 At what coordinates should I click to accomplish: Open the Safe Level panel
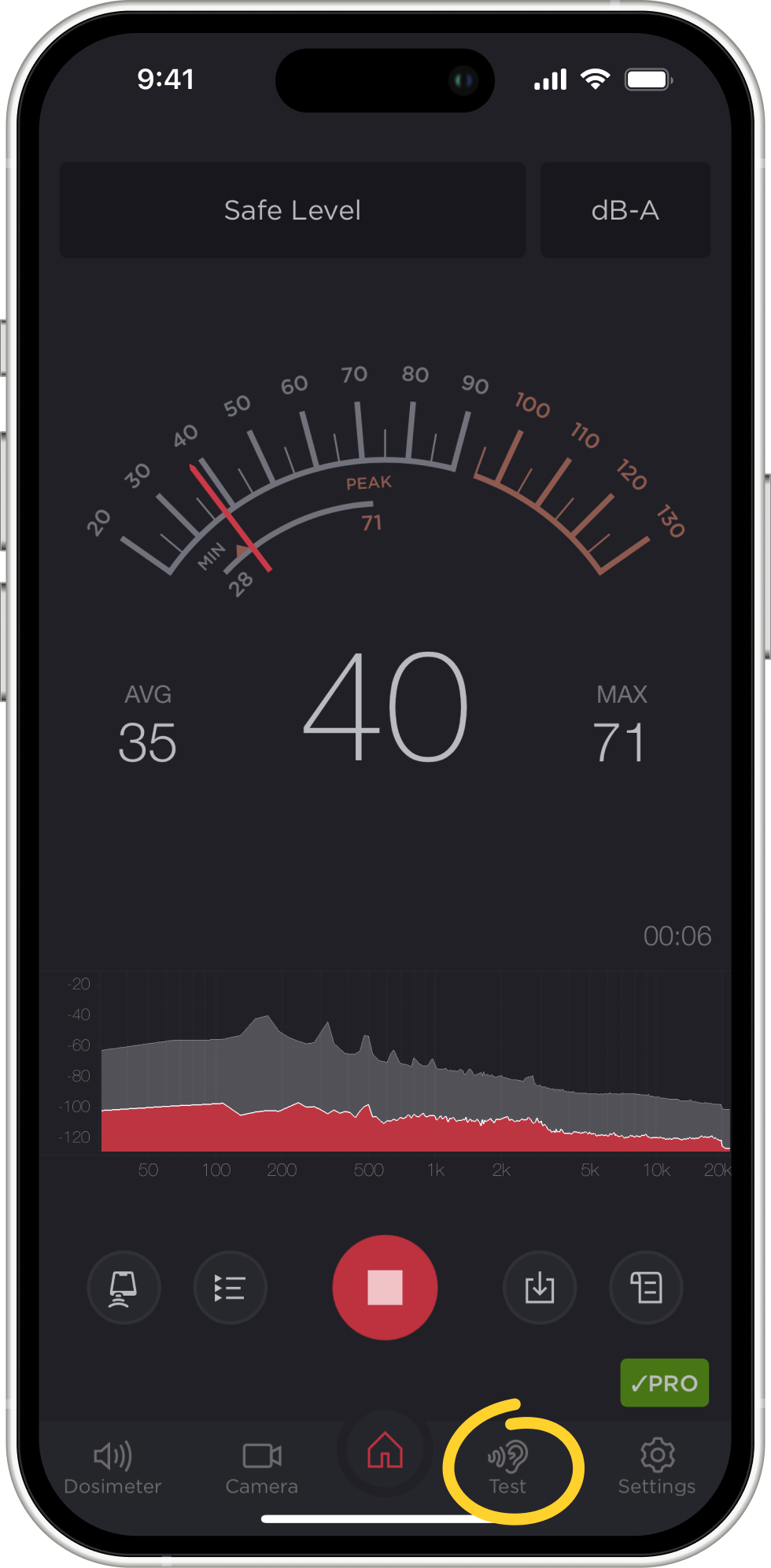tap(292, 210)
